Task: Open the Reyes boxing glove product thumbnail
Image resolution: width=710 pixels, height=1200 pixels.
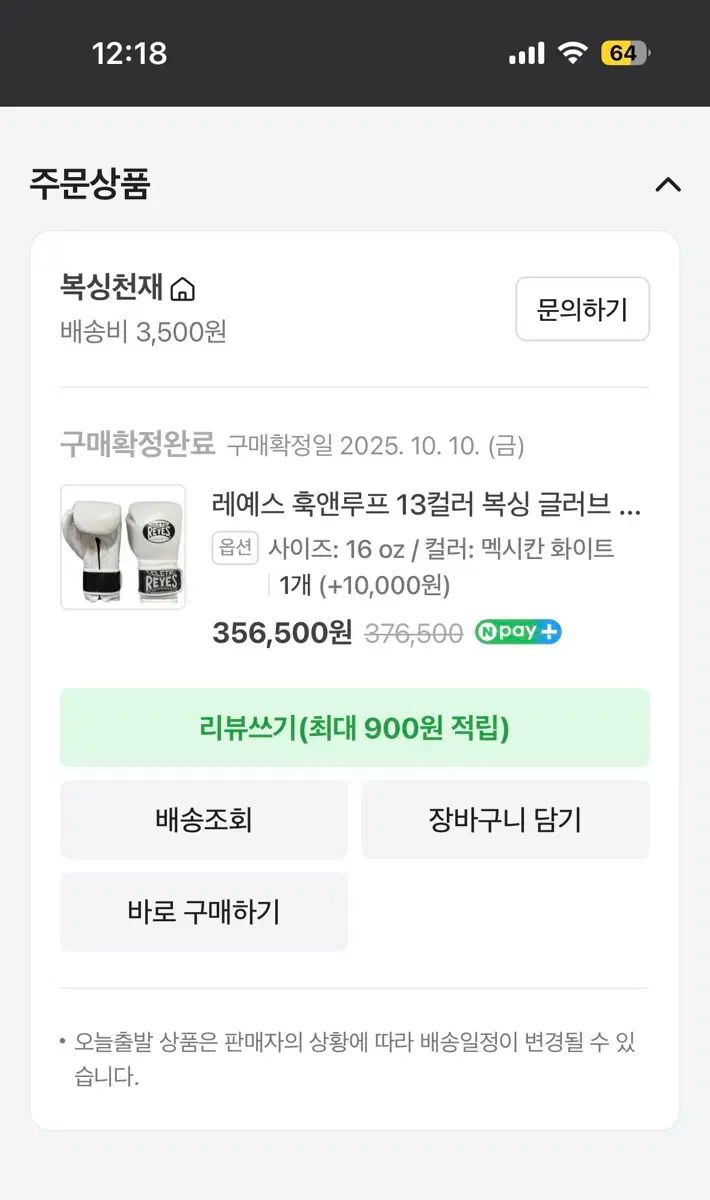Action: pos(123,547)
